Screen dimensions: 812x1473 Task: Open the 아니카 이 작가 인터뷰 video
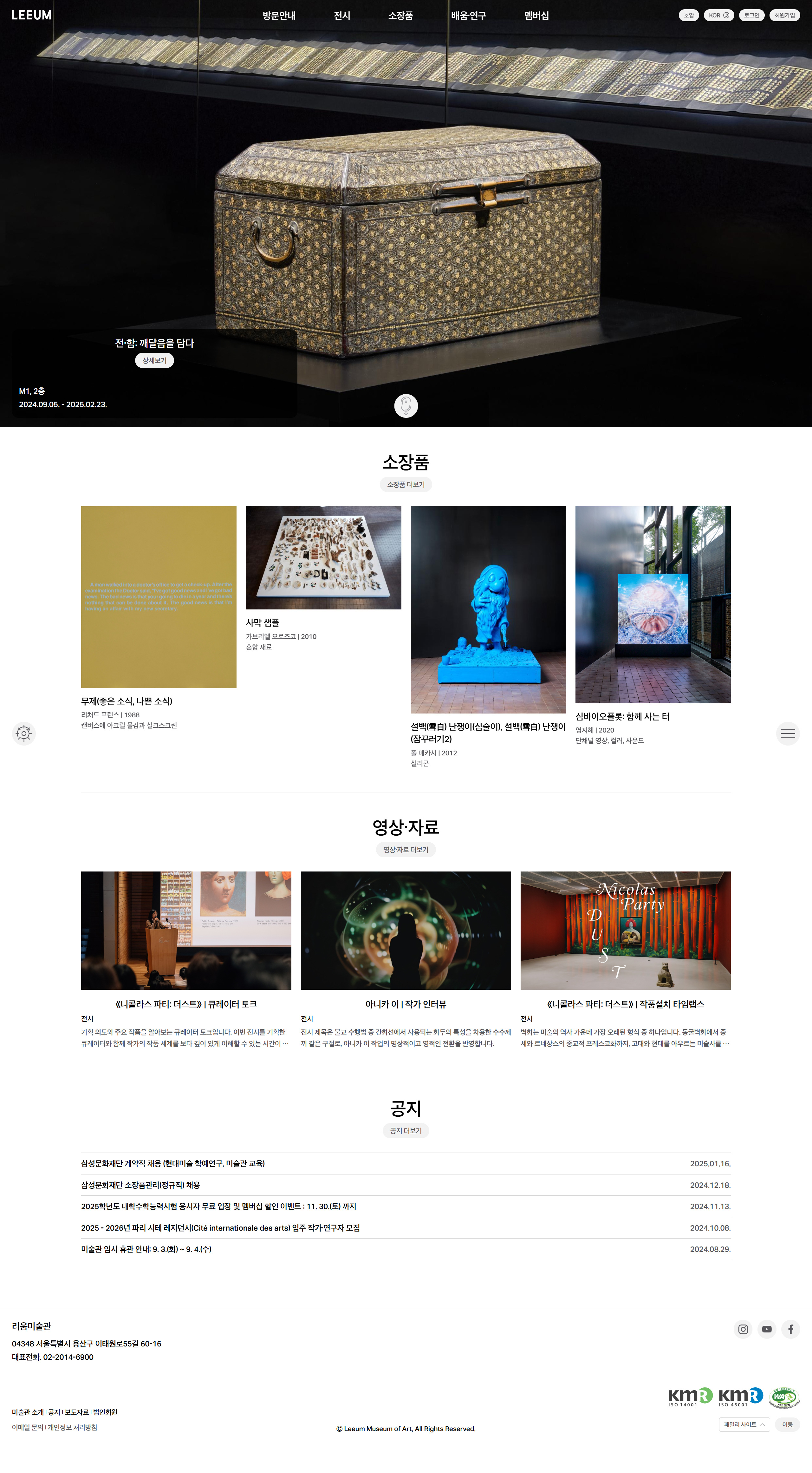click(x=406, y=931)
